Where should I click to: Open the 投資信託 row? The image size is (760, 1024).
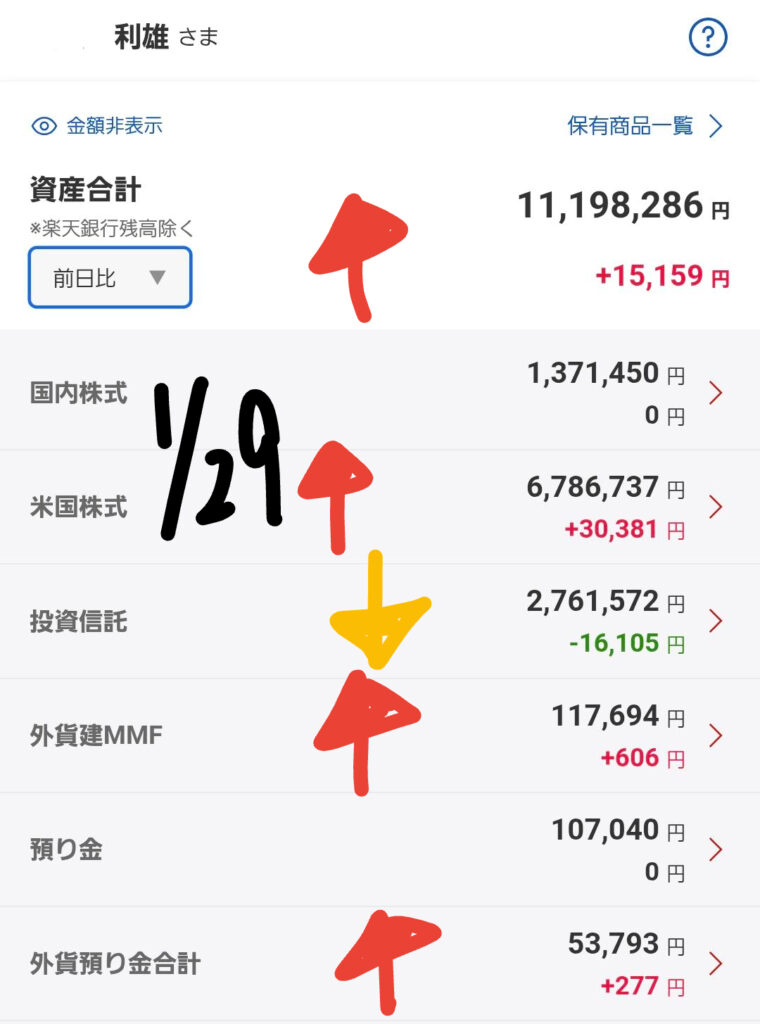(x=380, y=621)
